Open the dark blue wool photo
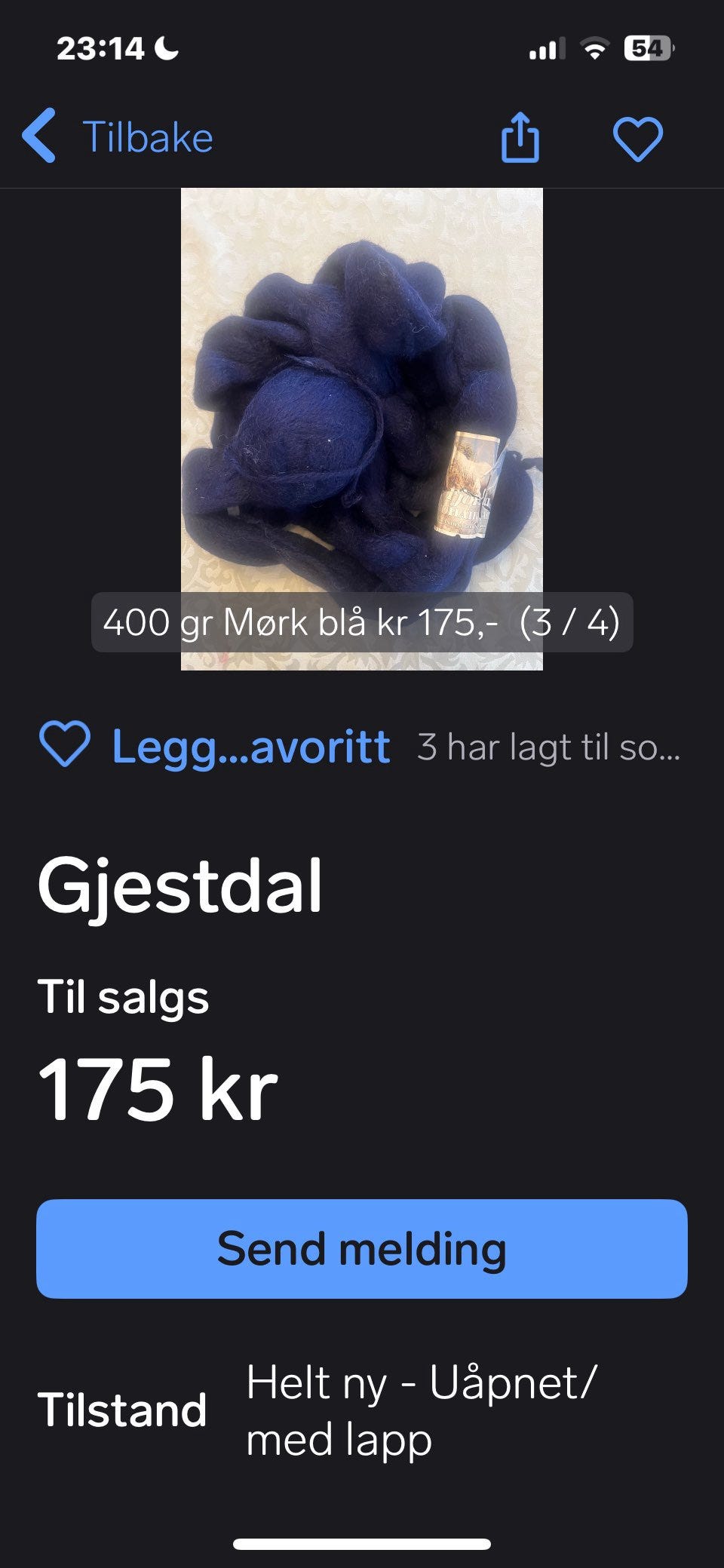Viewport: 724px width, 1568px height. 362,407
